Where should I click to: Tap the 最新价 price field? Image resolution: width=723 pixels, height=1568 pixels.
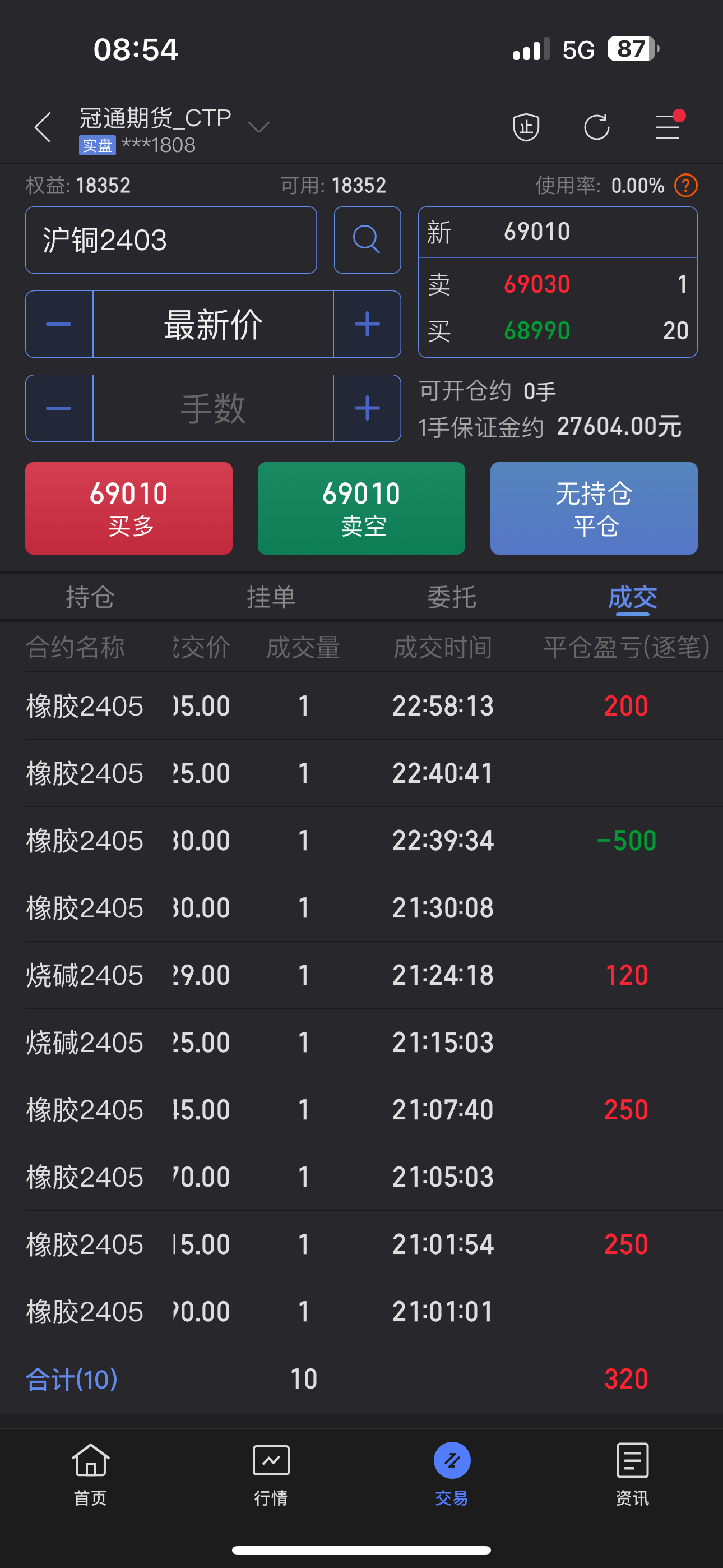tap(213, 324)
